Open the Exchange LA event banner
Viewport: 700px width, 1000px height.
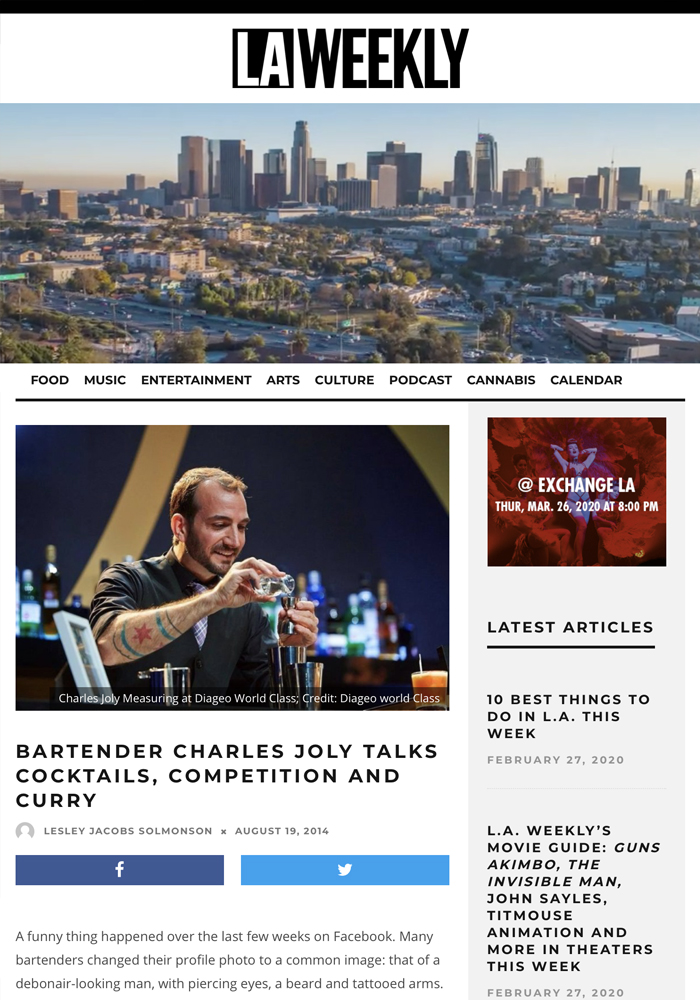(576, 492)
